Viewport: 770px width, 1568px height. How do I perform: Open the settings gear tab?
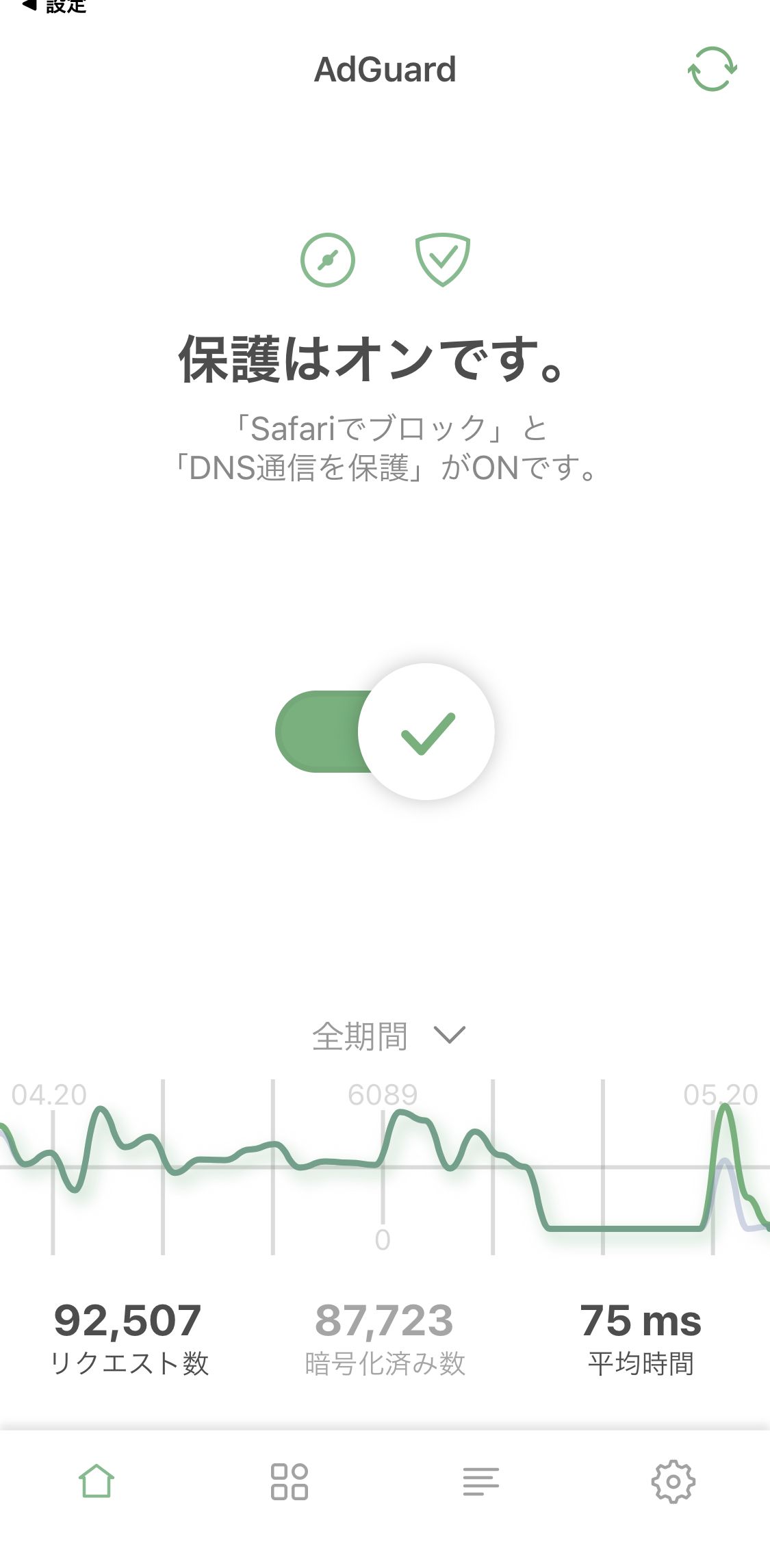(673, 1482)
